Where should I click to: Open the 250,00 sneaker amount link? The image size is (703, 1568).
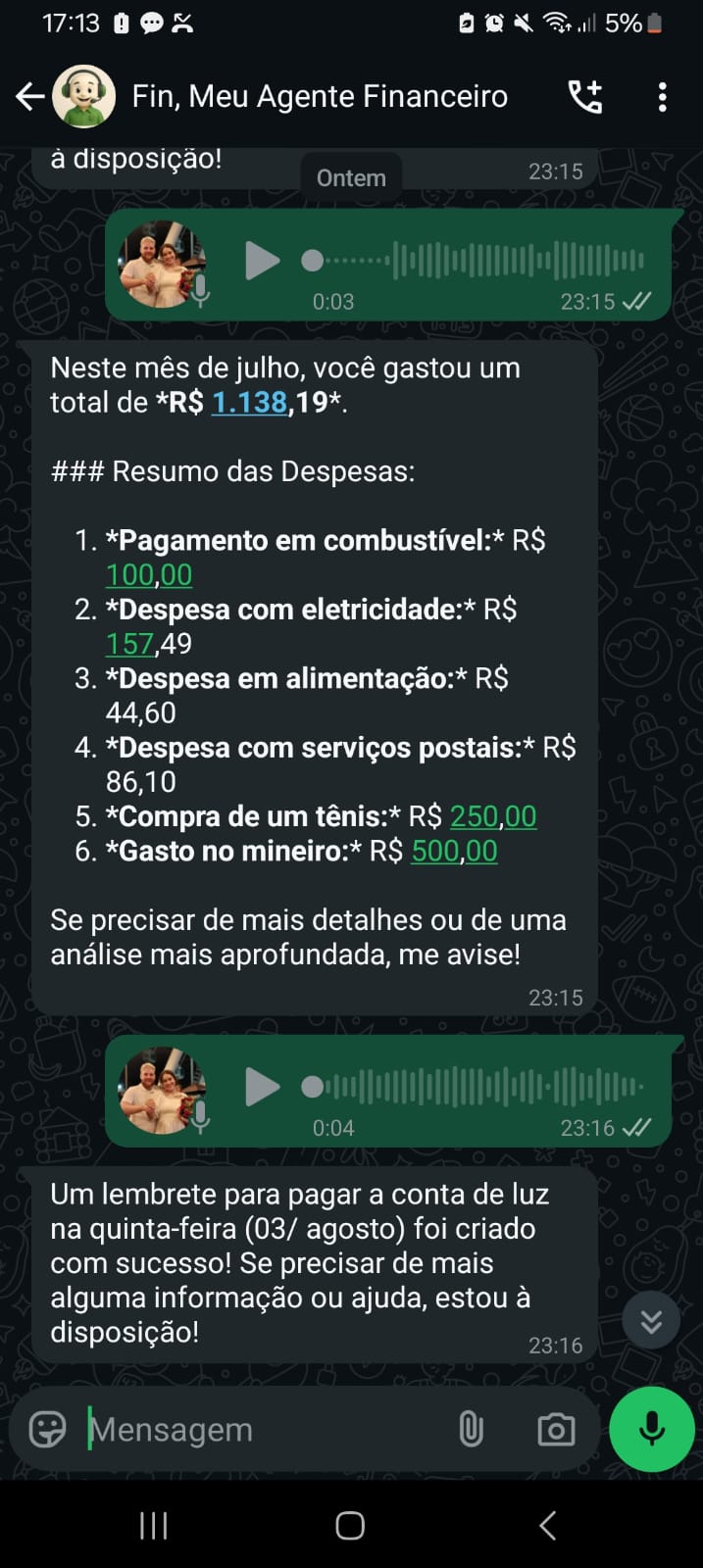click(493, 816)
